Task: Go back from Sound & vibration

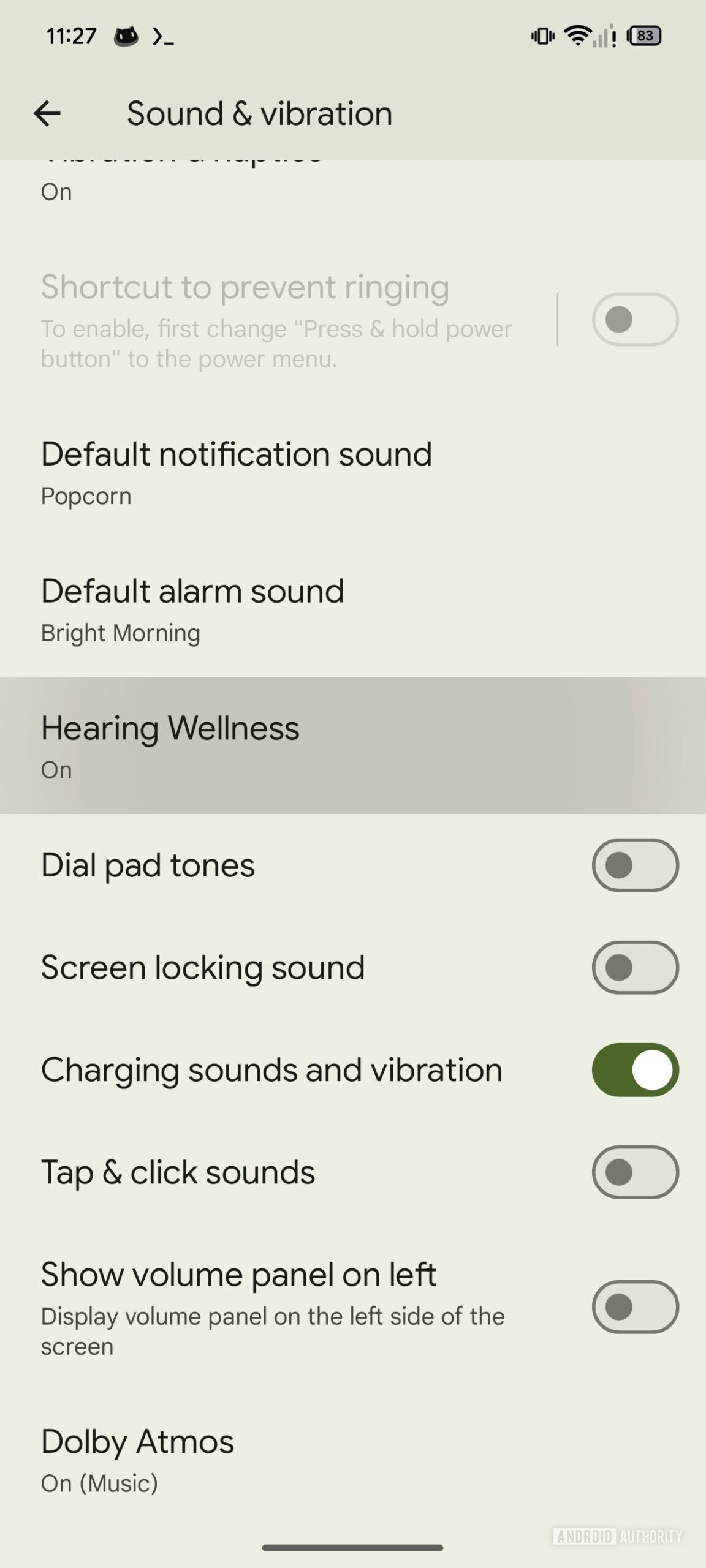Action: (x=47, y=113)
